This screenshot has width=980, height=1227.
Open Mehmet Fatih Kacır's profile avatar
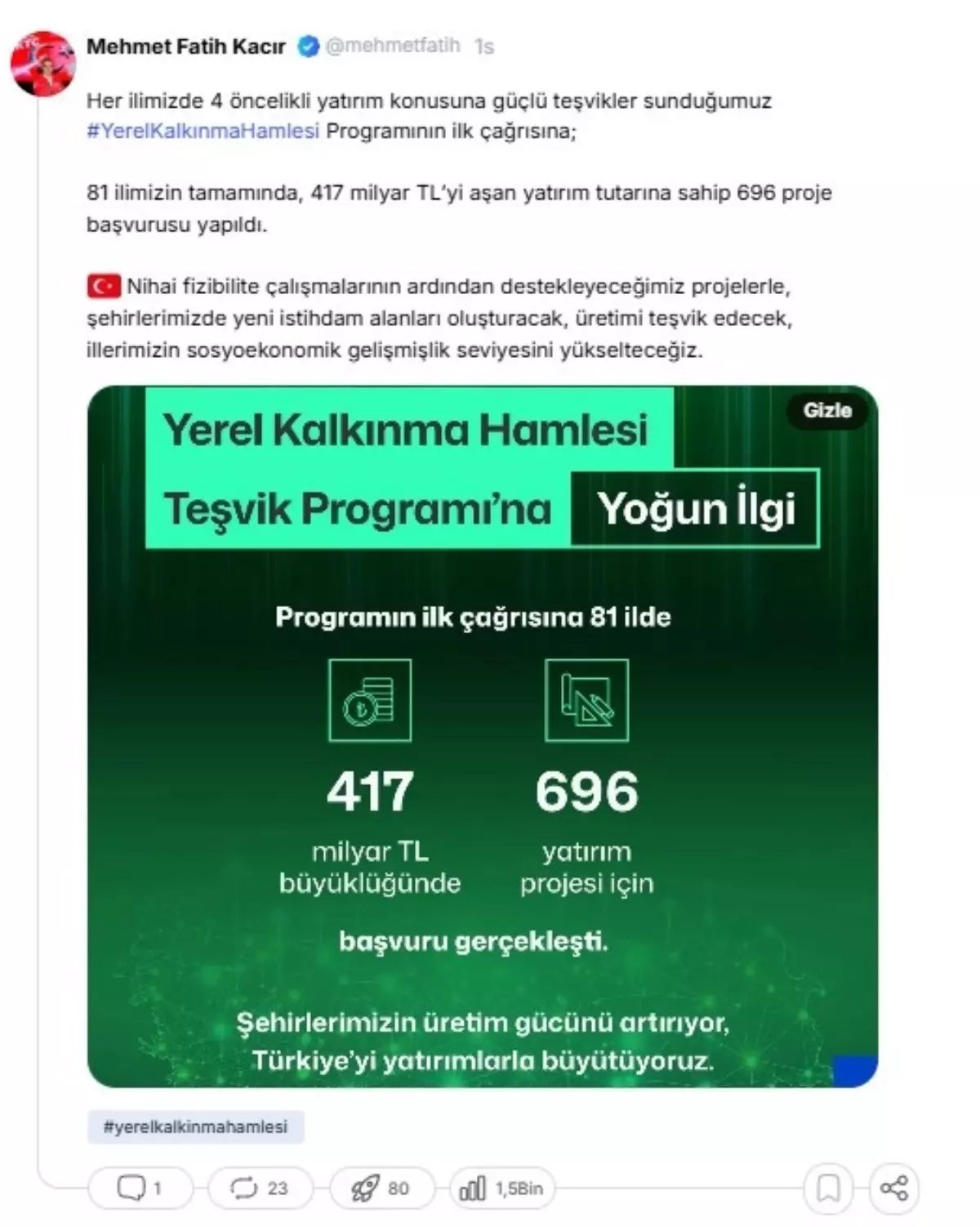tap(42, 64)
